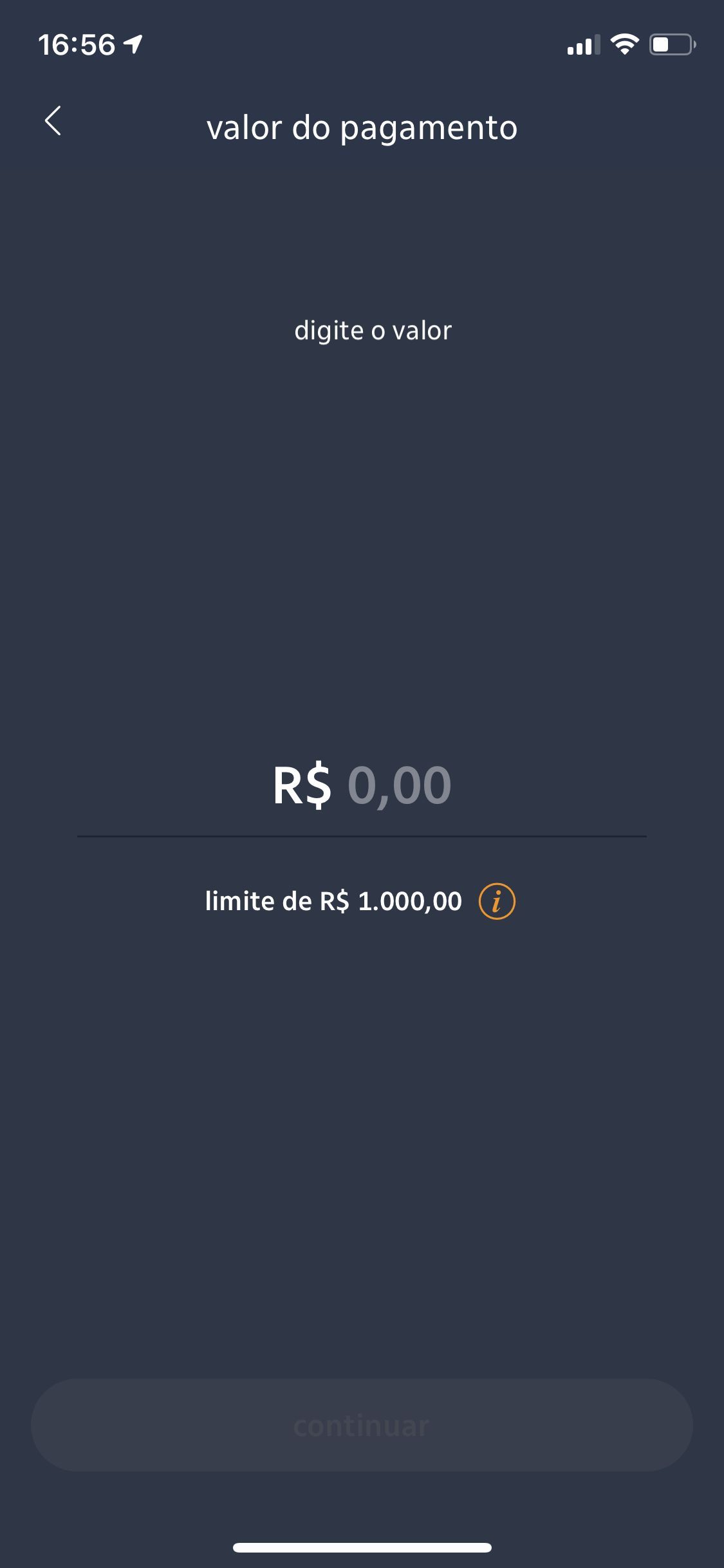Go back using the arrow
This screenshot has height=1568, width=724.
click(53, 121)
